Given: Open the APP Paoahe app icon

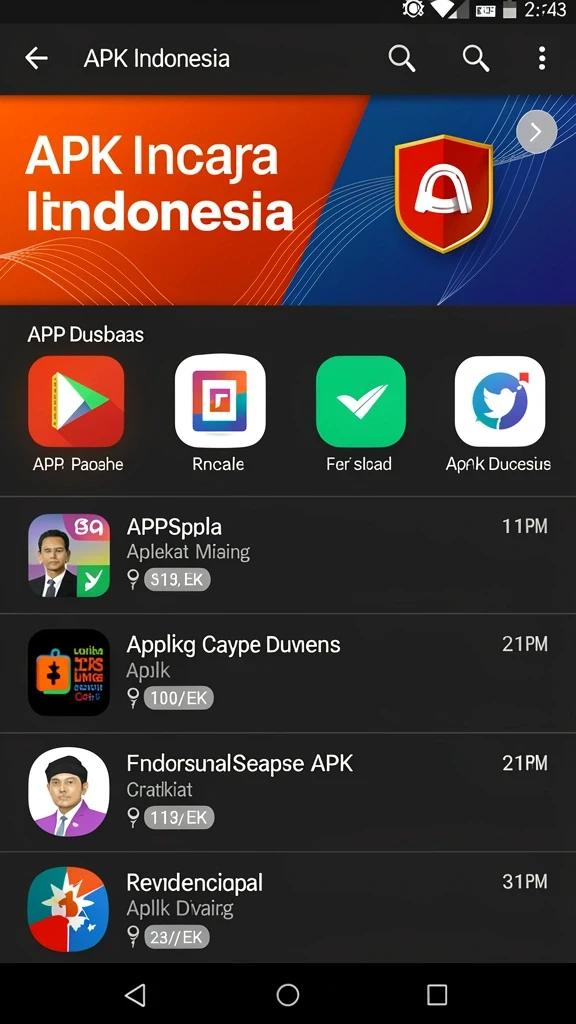Looking at the screenshot, I should [76, 401].
